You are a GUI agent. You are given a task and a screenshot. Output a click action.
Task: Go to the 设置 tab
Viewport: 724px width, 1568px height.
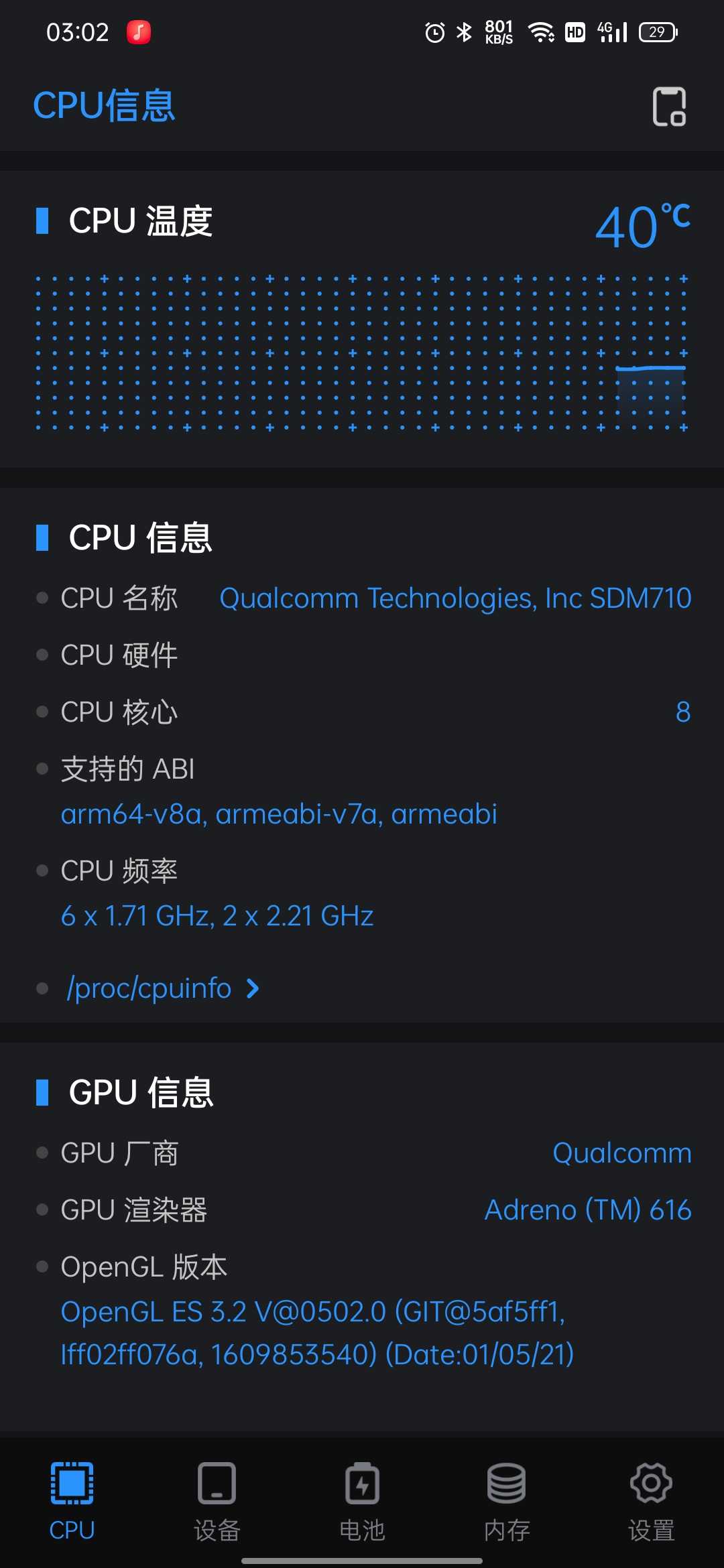point(651,1501)
